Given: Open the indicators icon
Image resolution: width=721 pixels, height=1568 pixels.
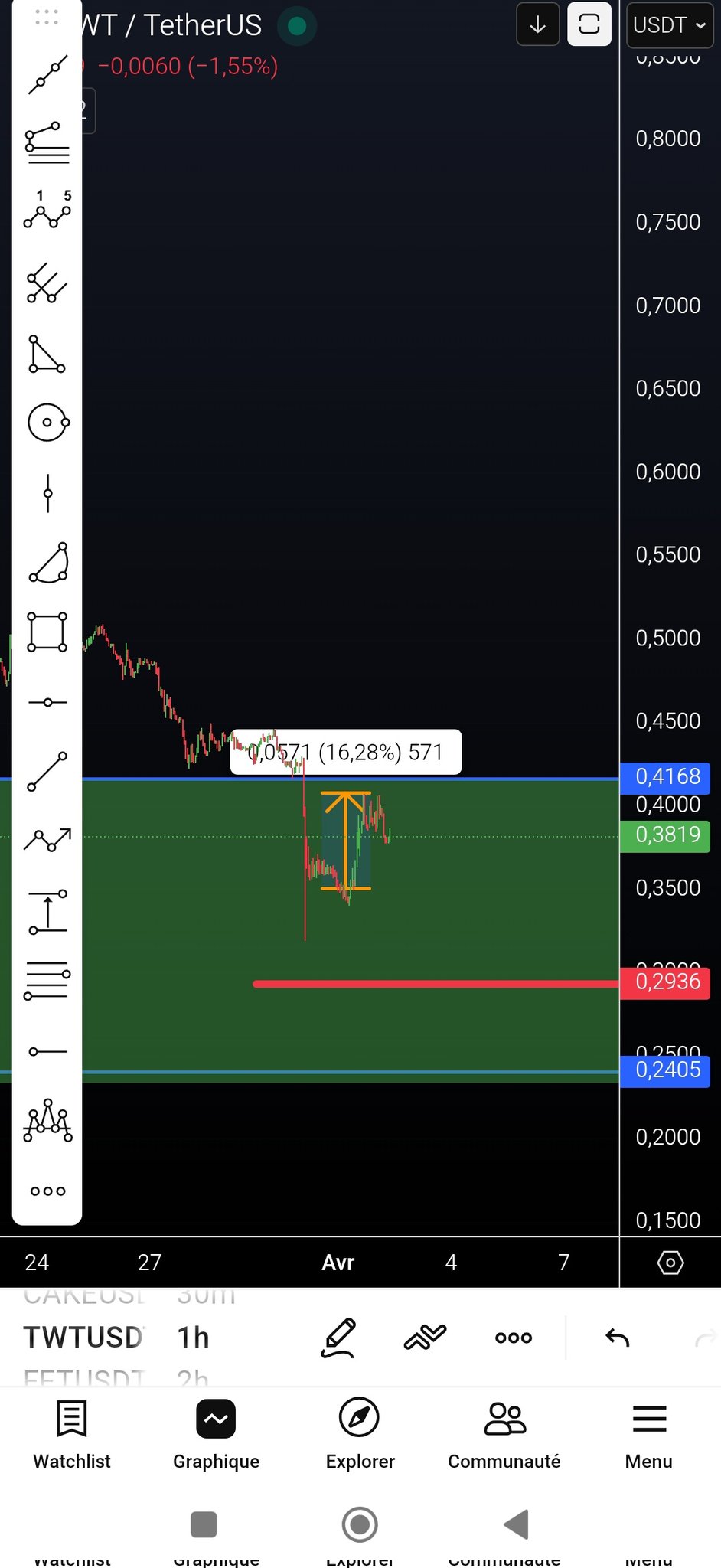Looking at the screenshot, I should (x=425, y=1338).
